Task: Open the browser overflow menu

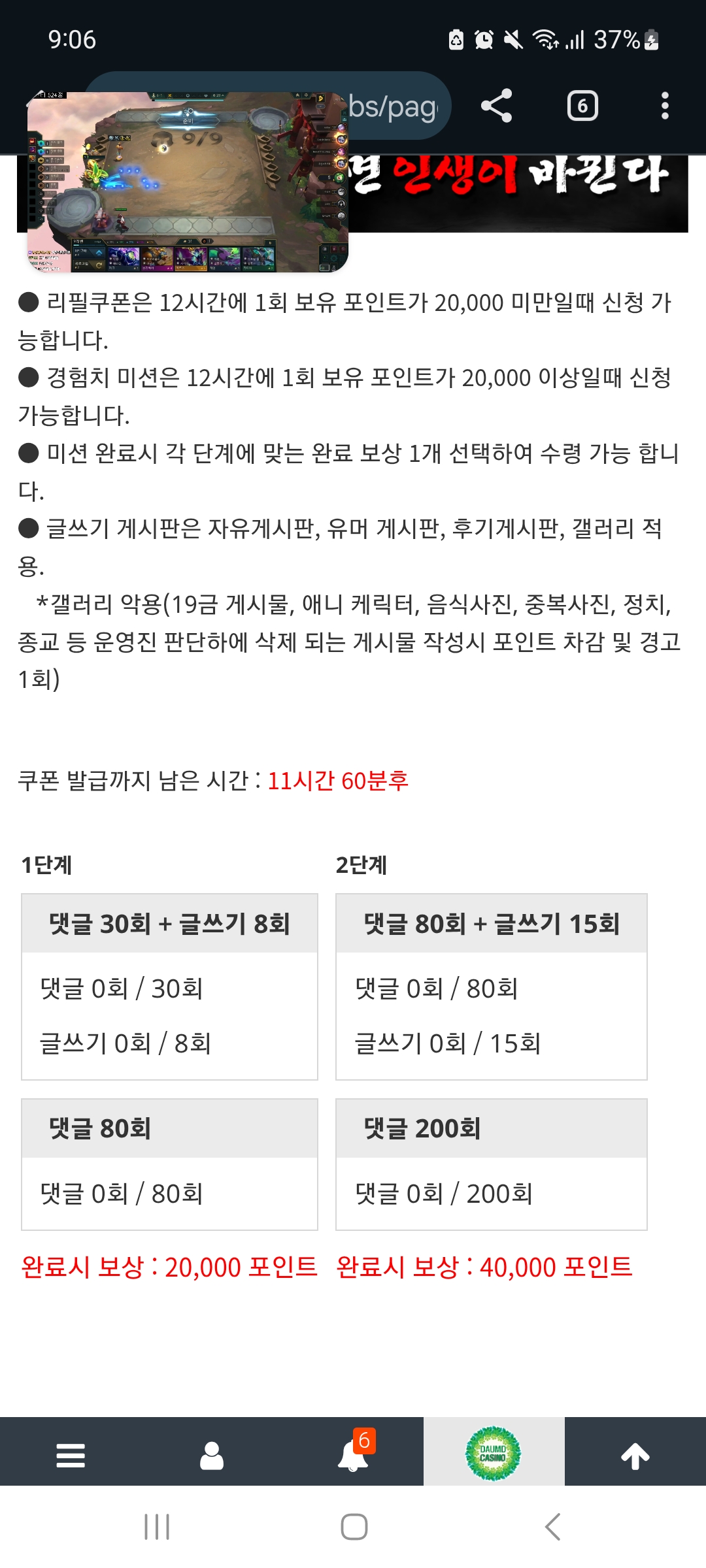Action: (x=665, y=106)
